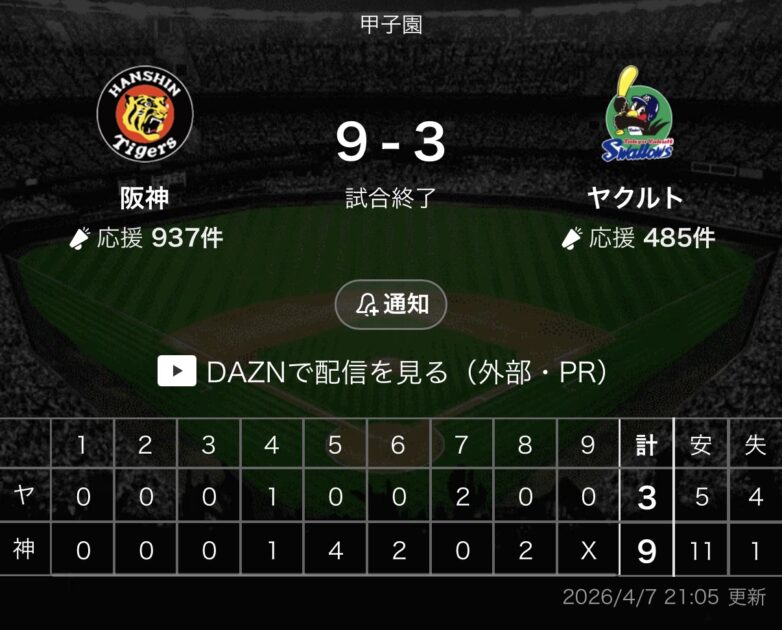Open the Hanshin Tigers team page

(x=145, y=118)
